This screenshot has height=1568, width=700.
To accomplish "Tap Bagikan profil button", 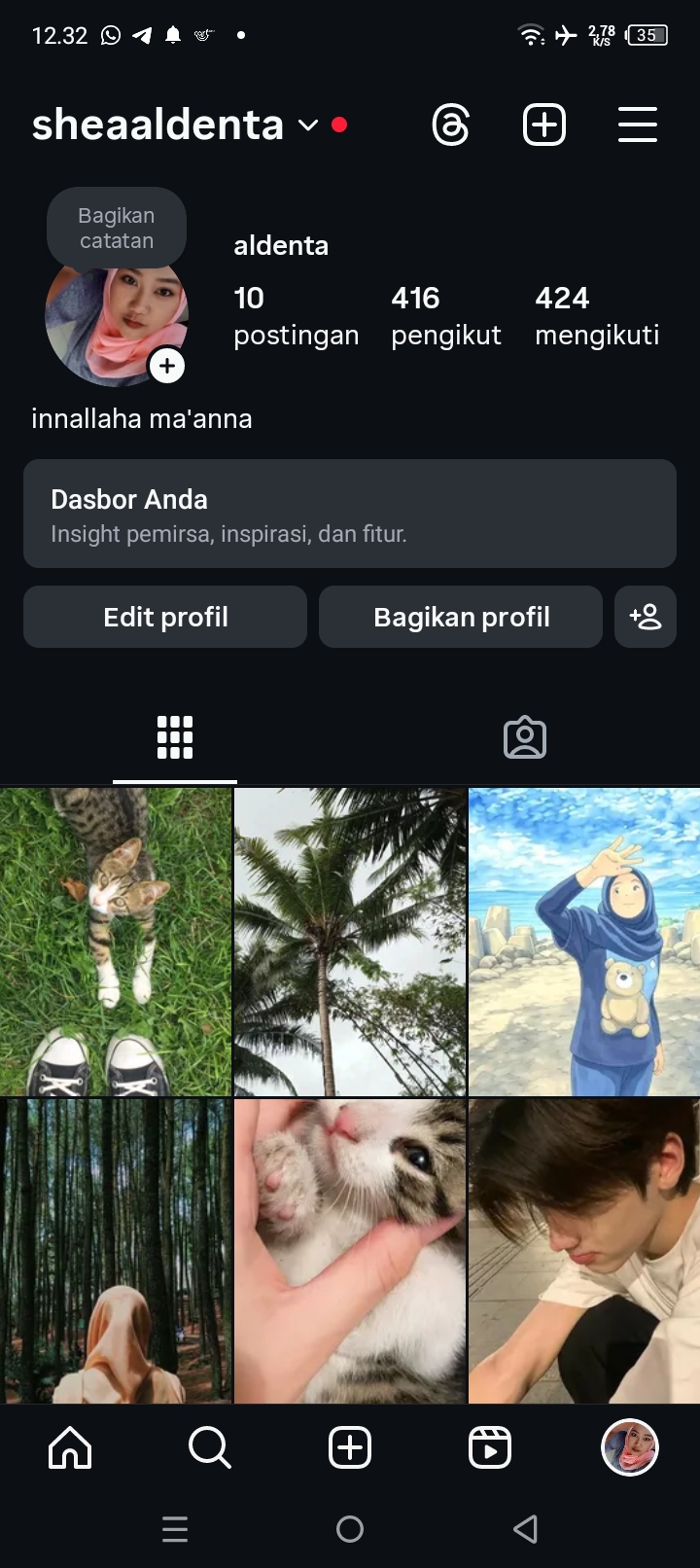I will pyautogui.click(x=461, y=617).
